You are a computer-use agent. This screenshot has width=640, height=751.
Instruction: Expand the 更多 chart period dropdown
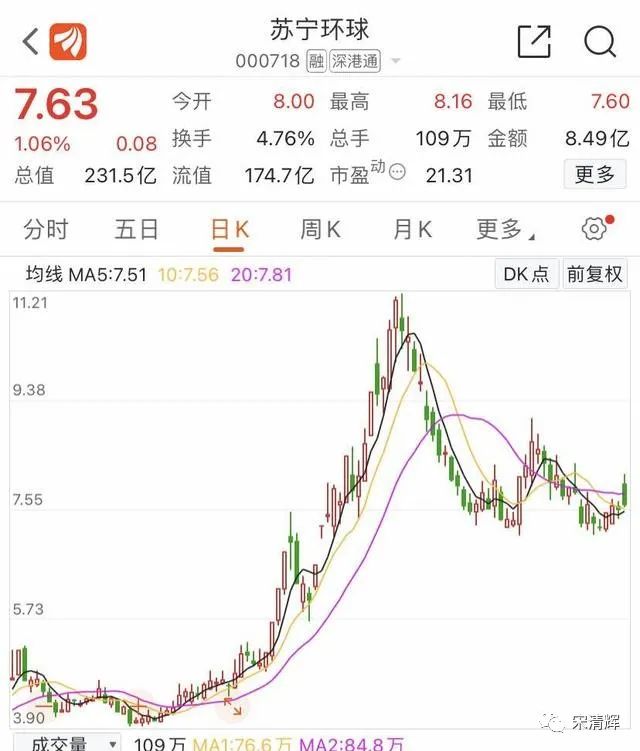point(504,230)
